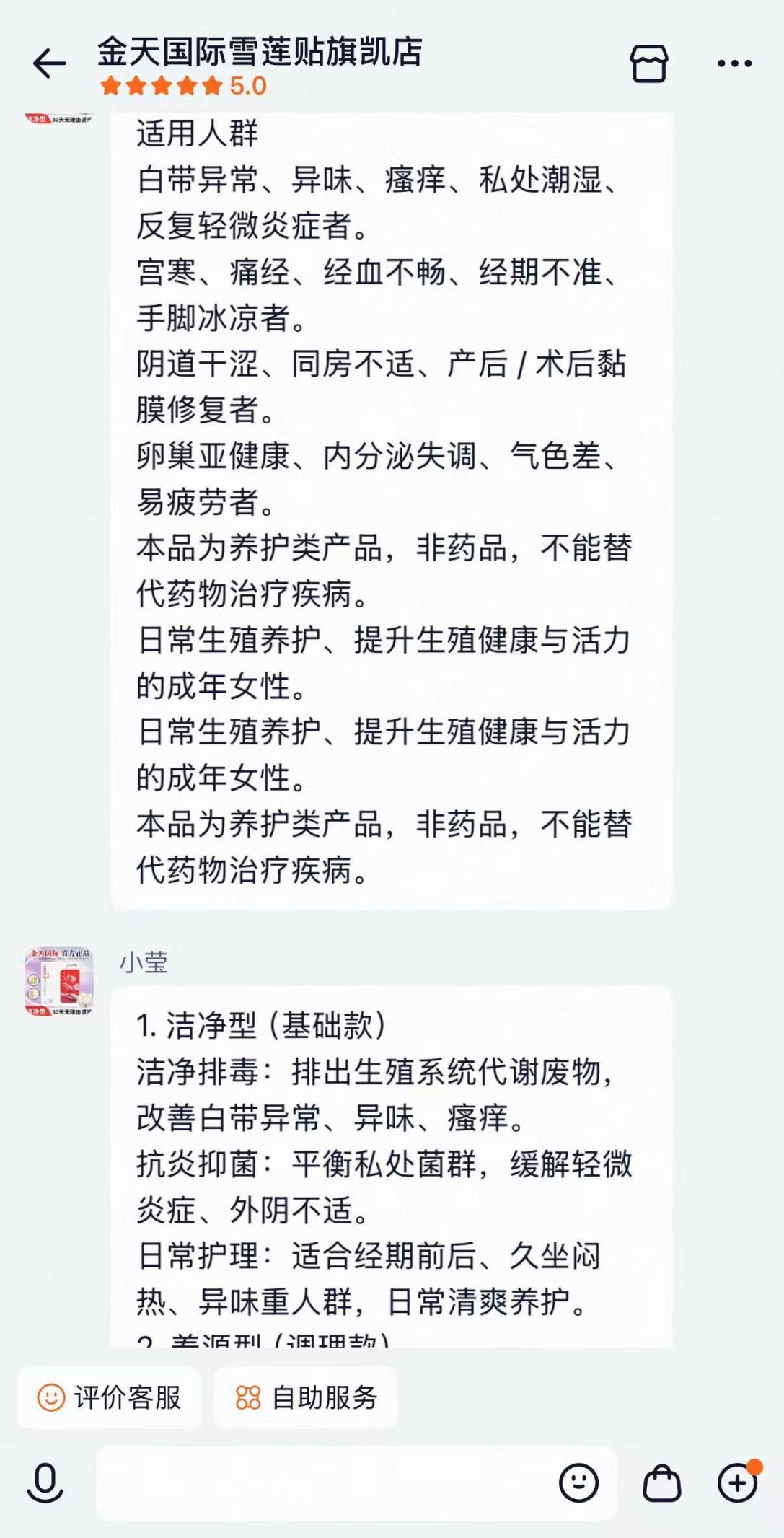784x1538 pixels.
Task: Focus the message input field
Action: point(325,1483)
